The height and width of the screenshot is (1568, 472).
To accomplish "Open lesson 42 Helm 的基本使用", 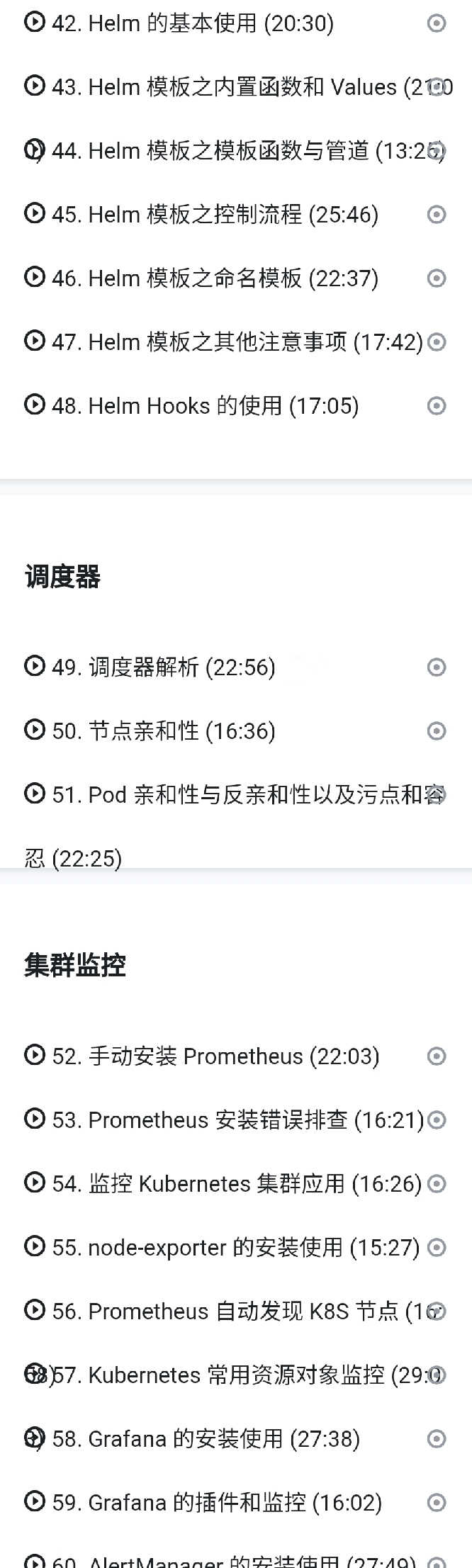I will (x=191, y=23).
